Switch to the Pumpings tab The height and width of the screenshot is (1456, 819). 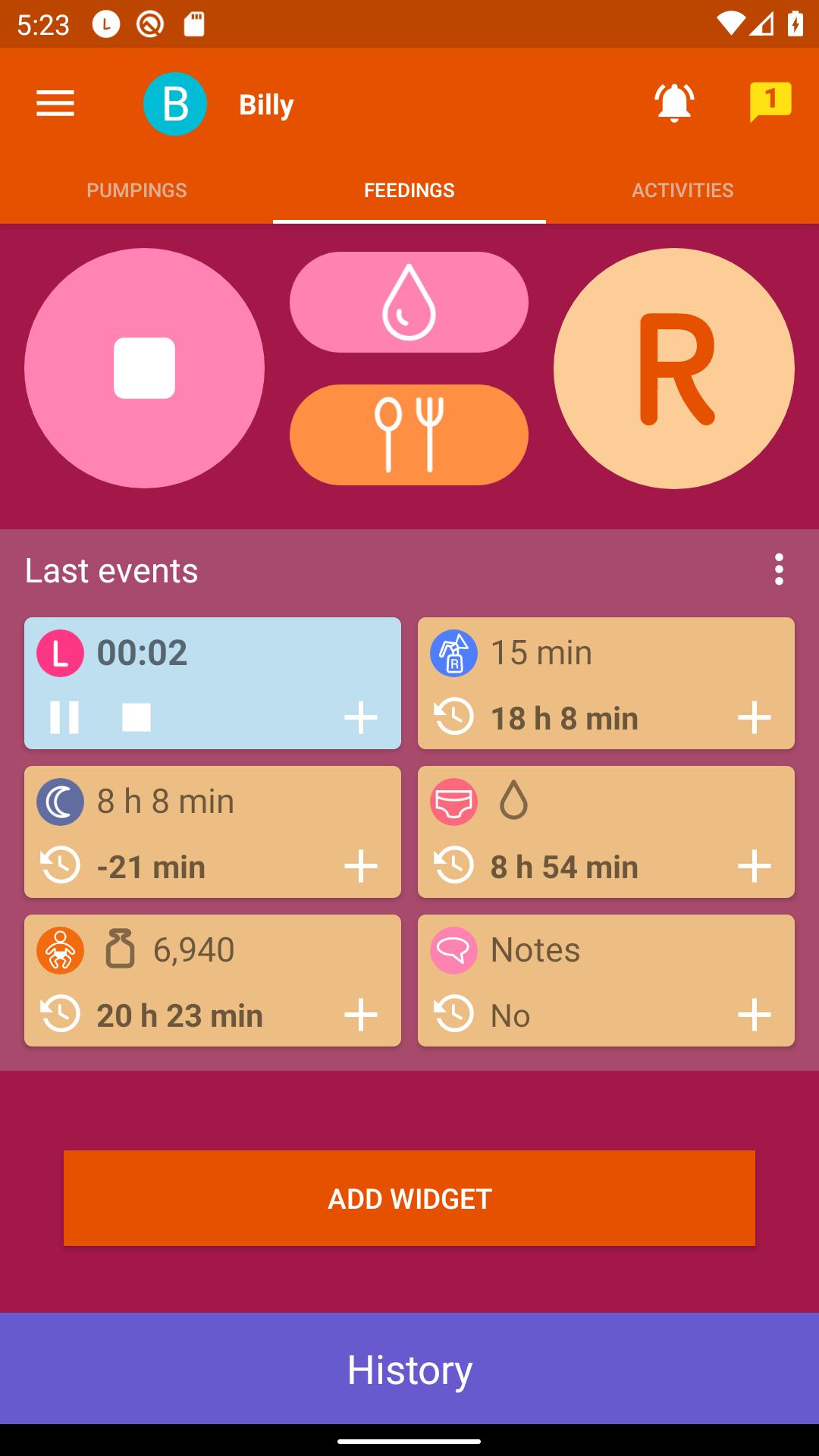tap(136, 190)
